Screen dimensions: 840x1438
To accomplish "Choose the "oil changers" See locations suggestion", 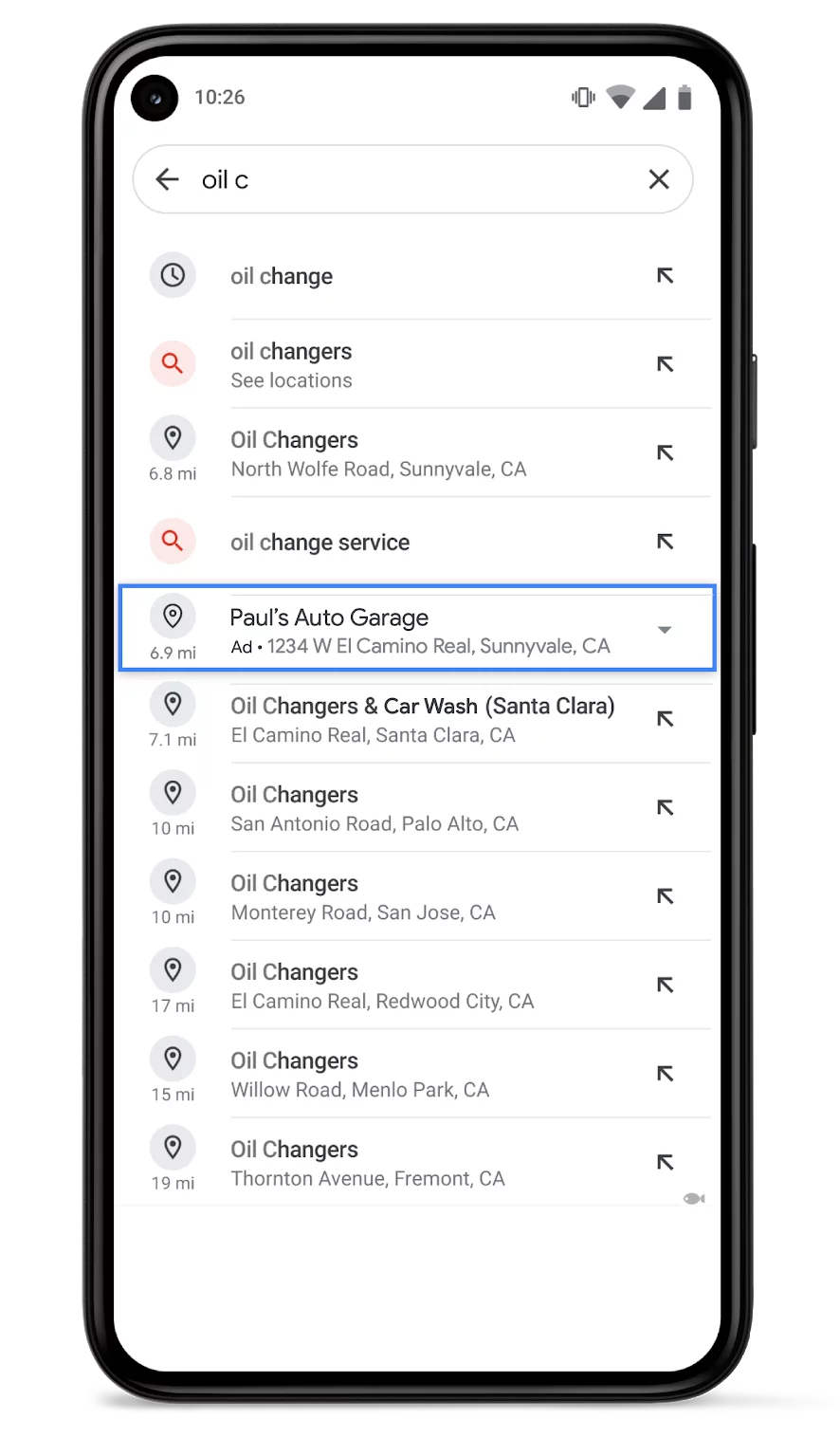I will [x=414, y=364].
